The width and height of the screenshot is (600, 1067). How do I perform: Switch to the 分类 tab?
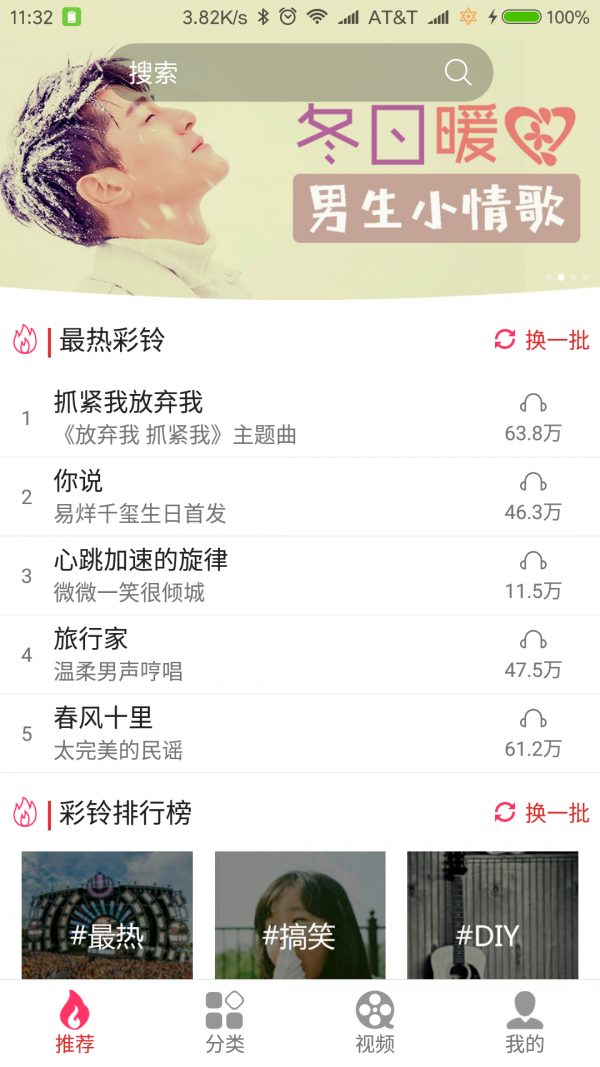tap(225, 1023)
